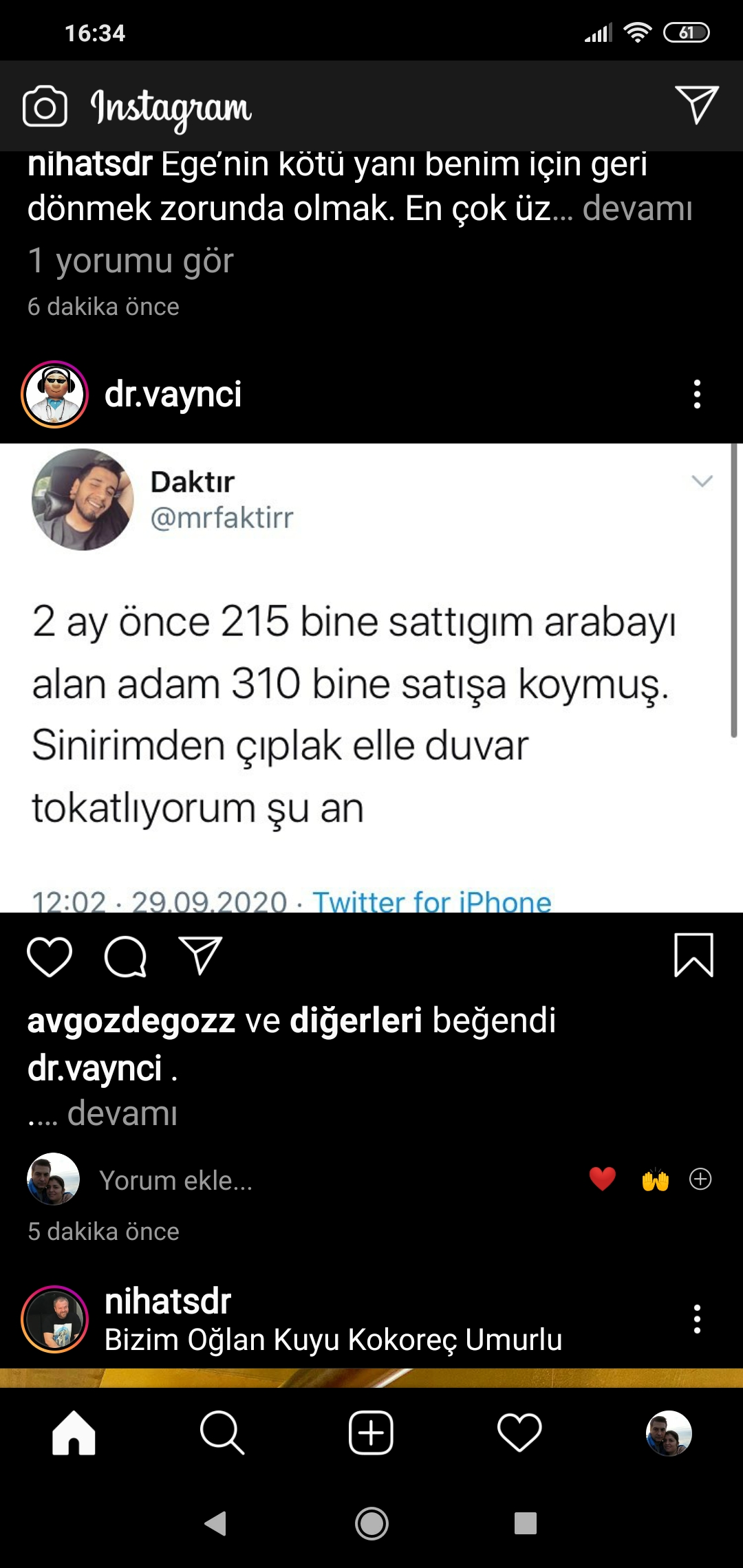
Task: Comment on dr.vaynci's post
Action: pyautogui.click(x=125, y=957)
